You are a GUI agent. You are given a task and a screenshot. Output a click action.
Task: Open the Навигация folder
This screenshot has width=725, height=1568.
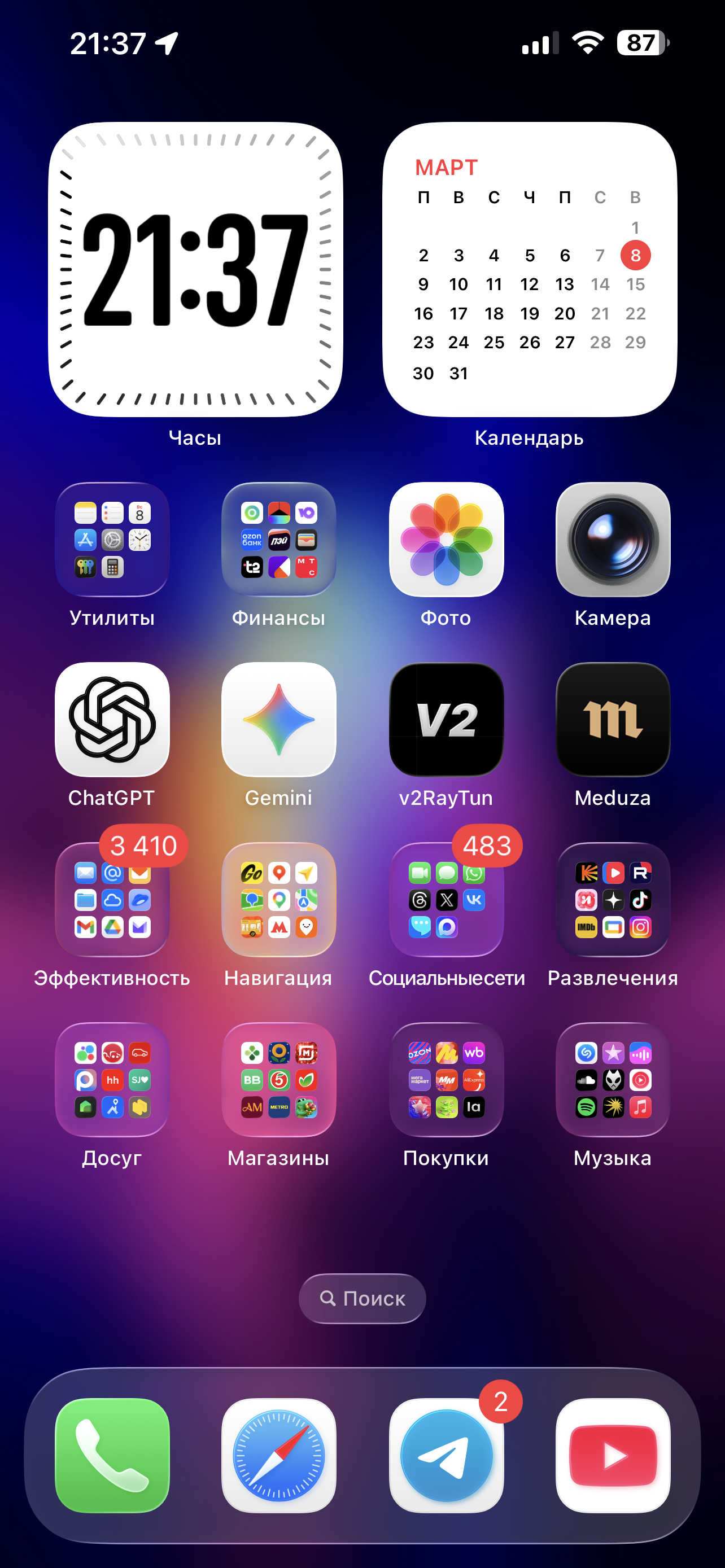click(279, 900)
